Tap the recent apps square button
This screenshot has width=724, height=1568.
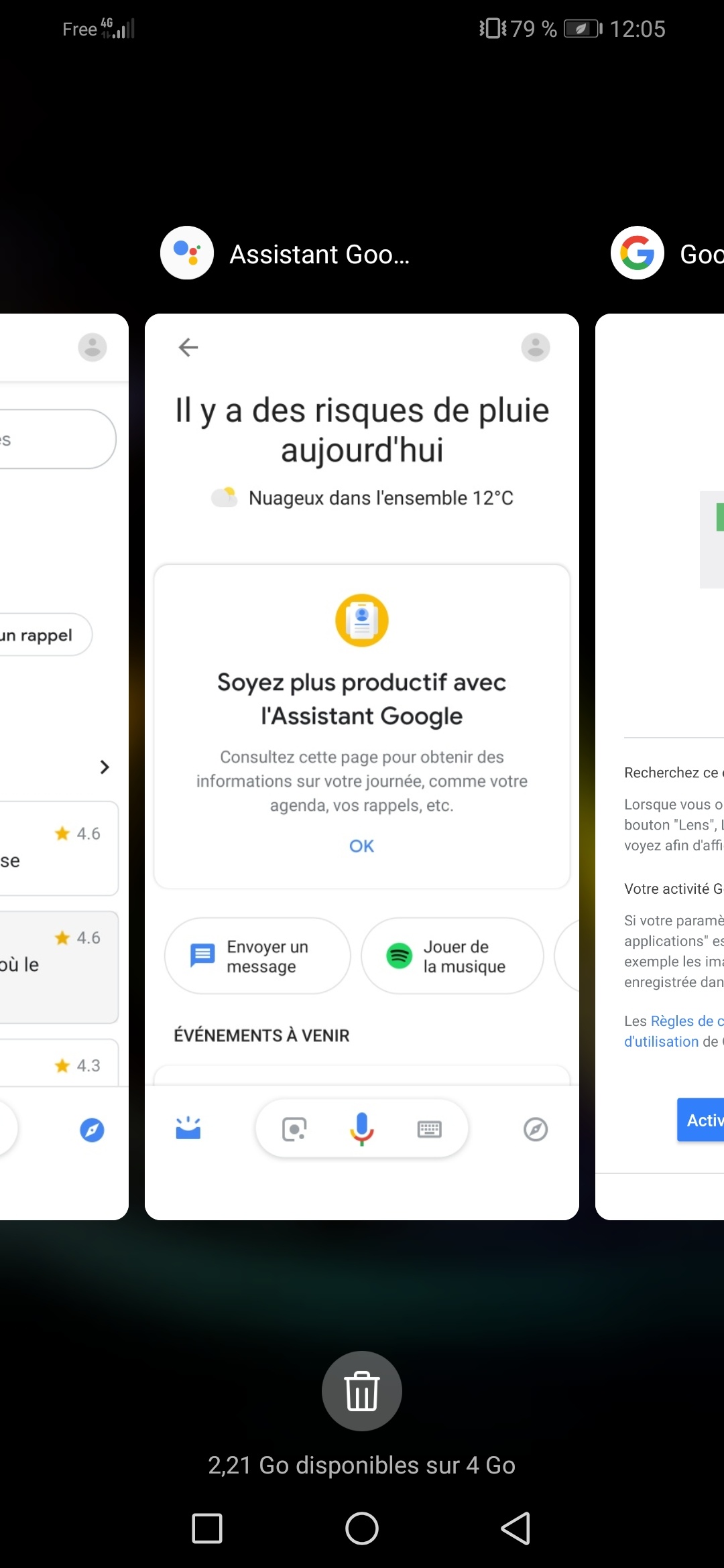click(207, 1528)
